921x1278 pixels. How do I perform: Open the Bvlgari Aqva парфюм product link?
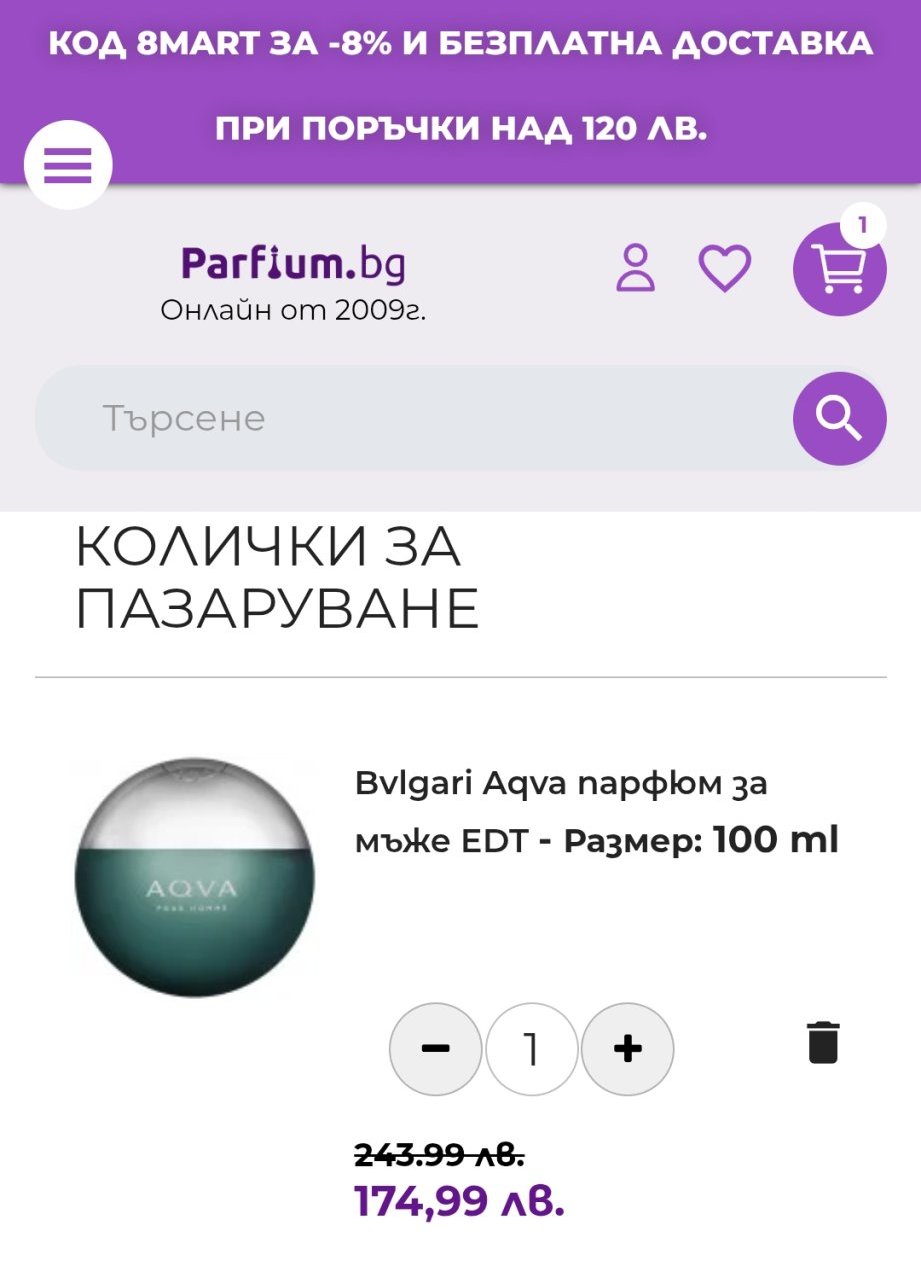pos(560,784)
